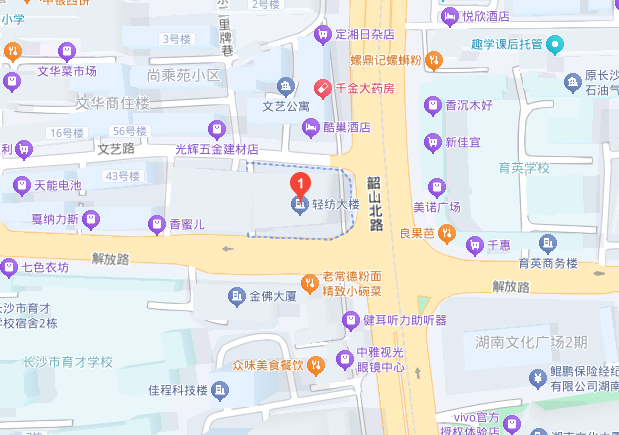Open the 酷巢酒店 hotel marker

[x=310, y=127]
